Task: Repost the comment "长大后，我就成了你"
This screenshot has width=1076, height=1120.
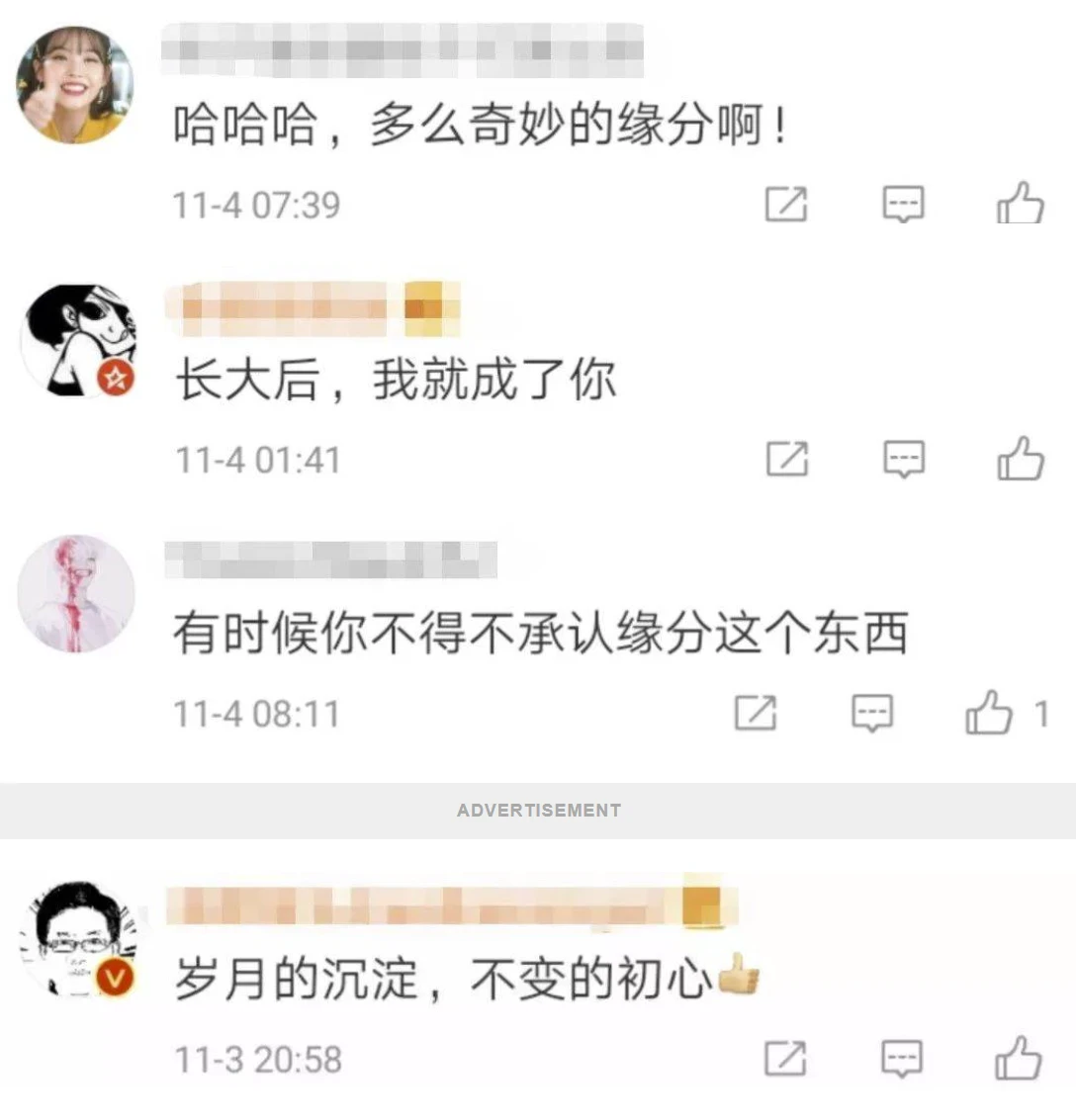Action: click(x=786, y=459)
